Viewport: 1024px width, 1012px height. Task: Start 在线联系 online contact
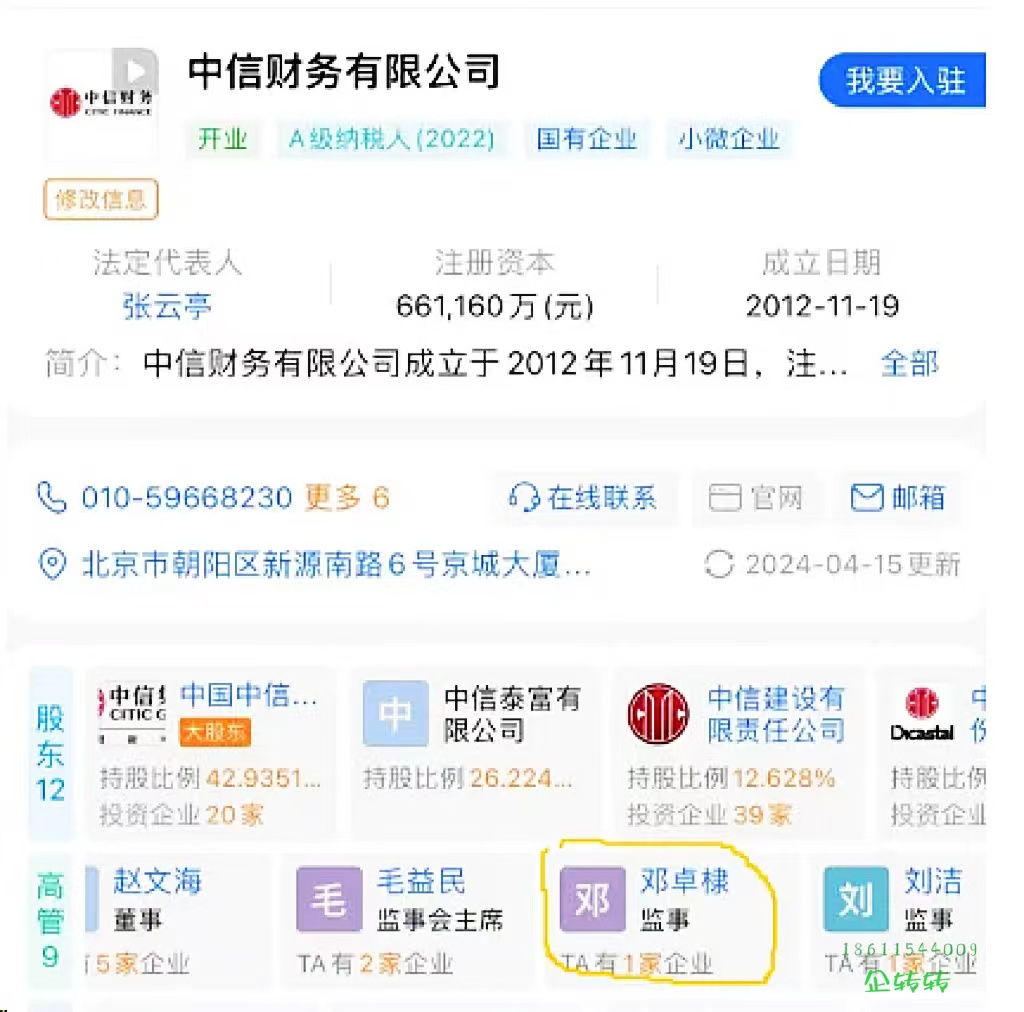click(x=585, y=497)
